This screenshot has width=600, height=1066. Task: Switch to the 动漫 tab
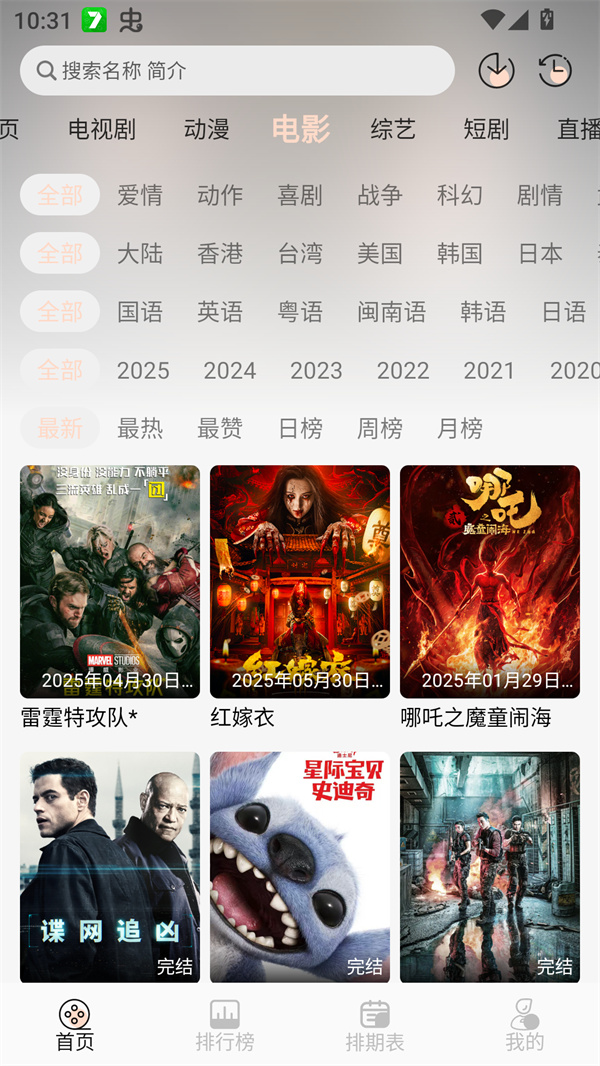207,129
